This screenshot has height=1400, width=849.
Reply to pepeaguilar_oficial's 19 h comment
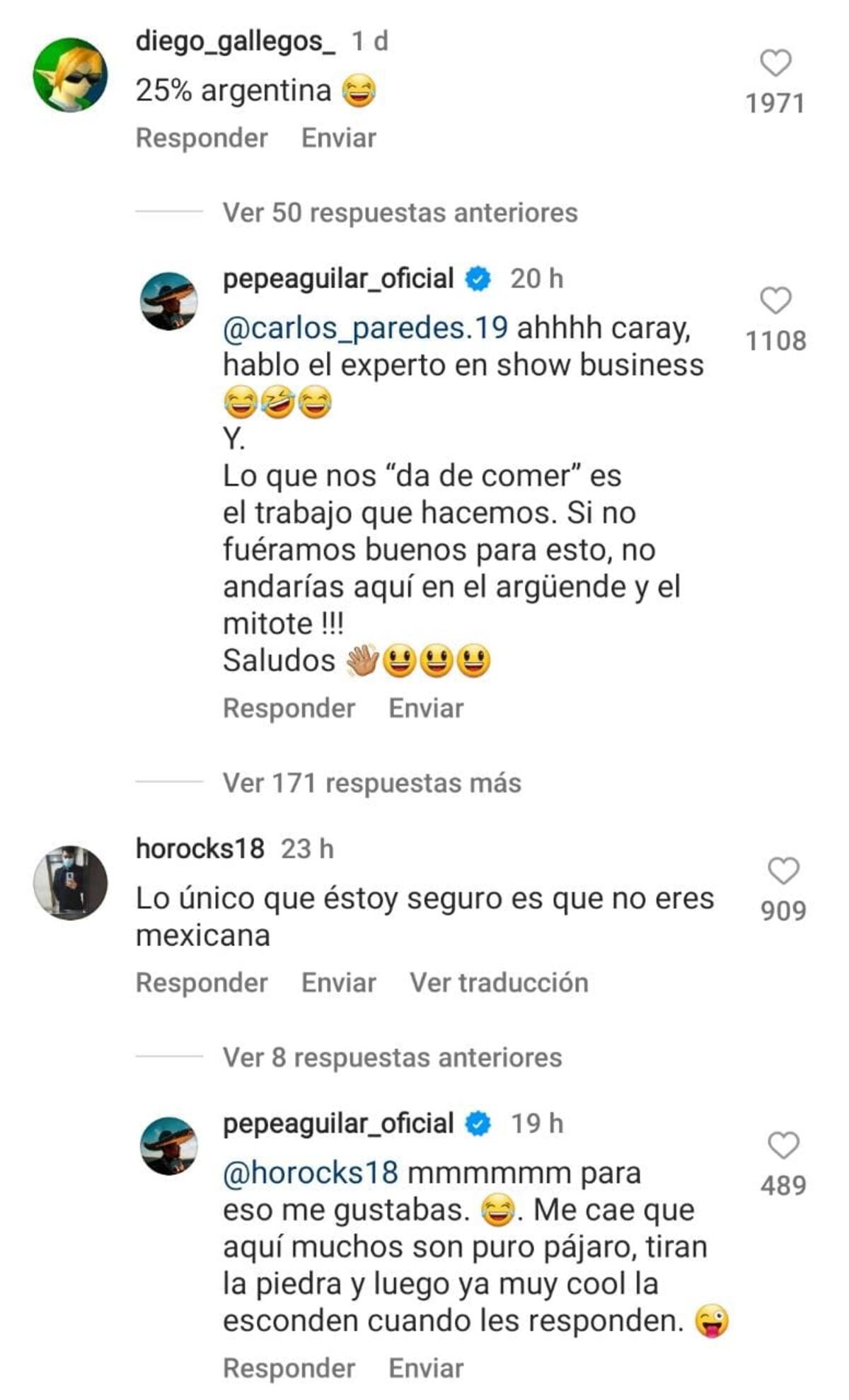point(289,1368)
